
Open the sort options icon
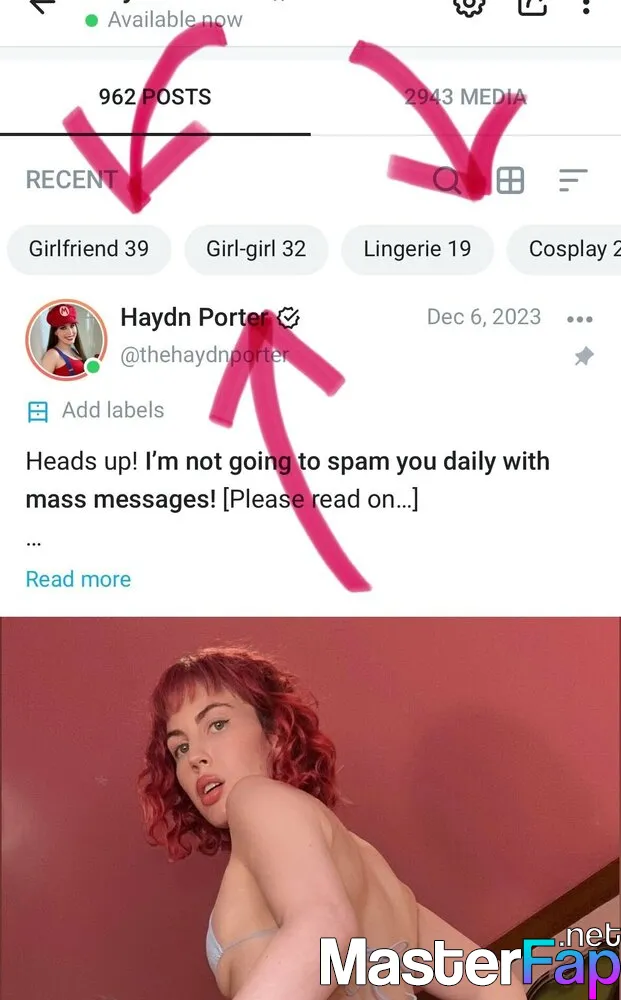pyautogui.click(x=573, y=180)
